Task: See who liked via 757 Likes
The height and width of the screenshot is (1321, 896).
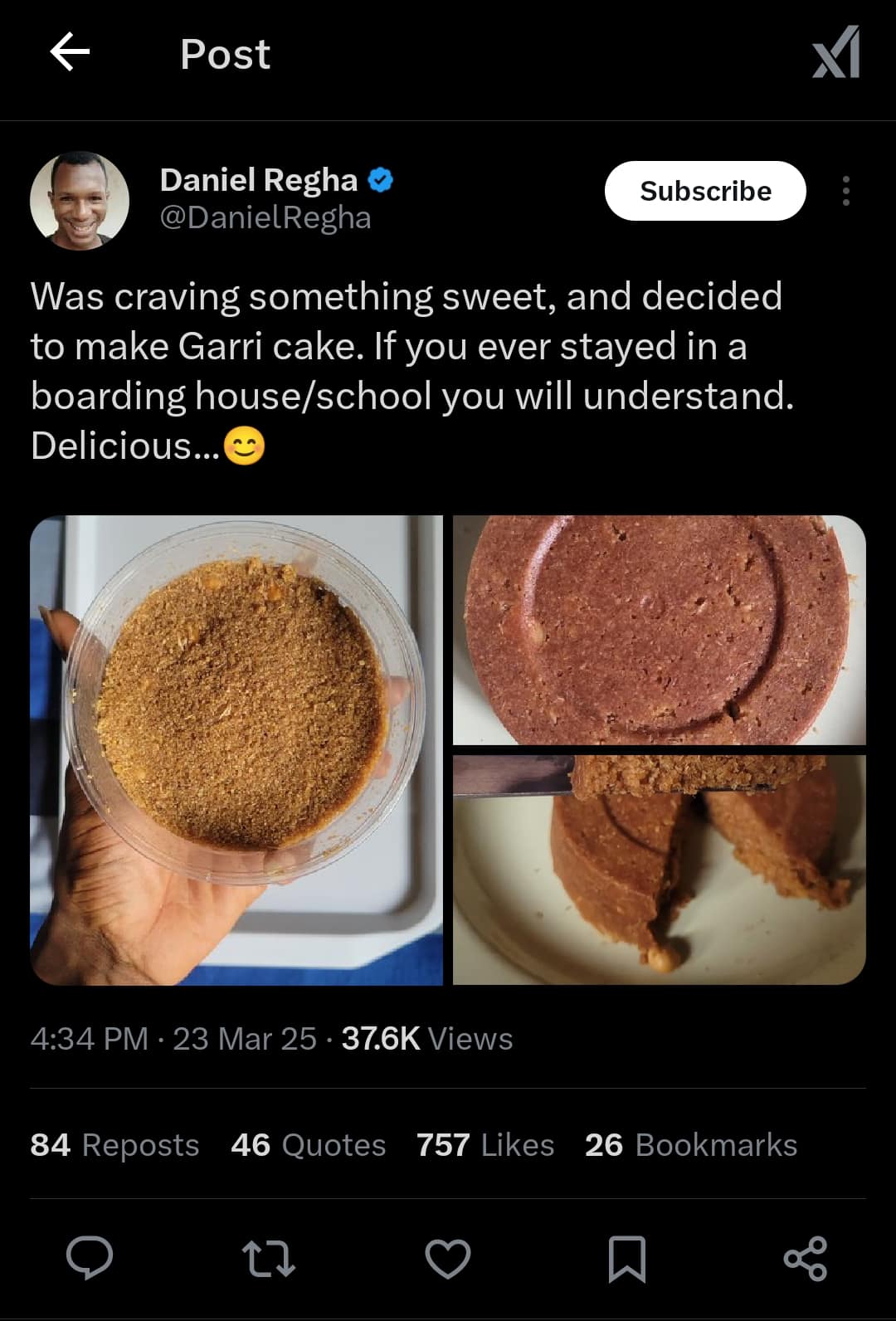Action: coord(485,1145)
